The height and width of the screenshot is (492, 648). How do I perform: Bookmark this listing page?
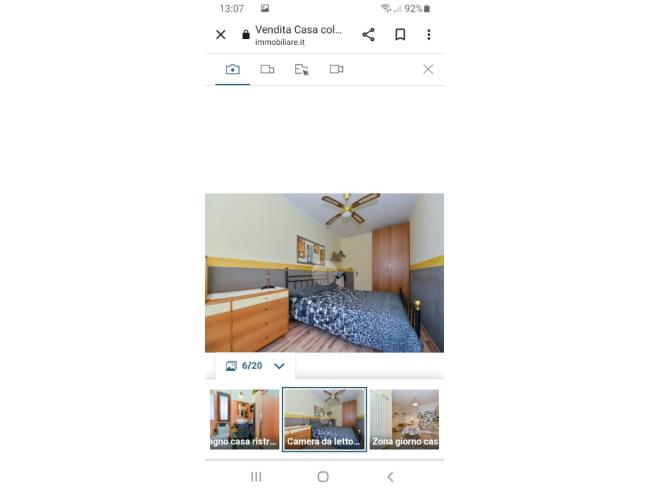pos(400,35)
